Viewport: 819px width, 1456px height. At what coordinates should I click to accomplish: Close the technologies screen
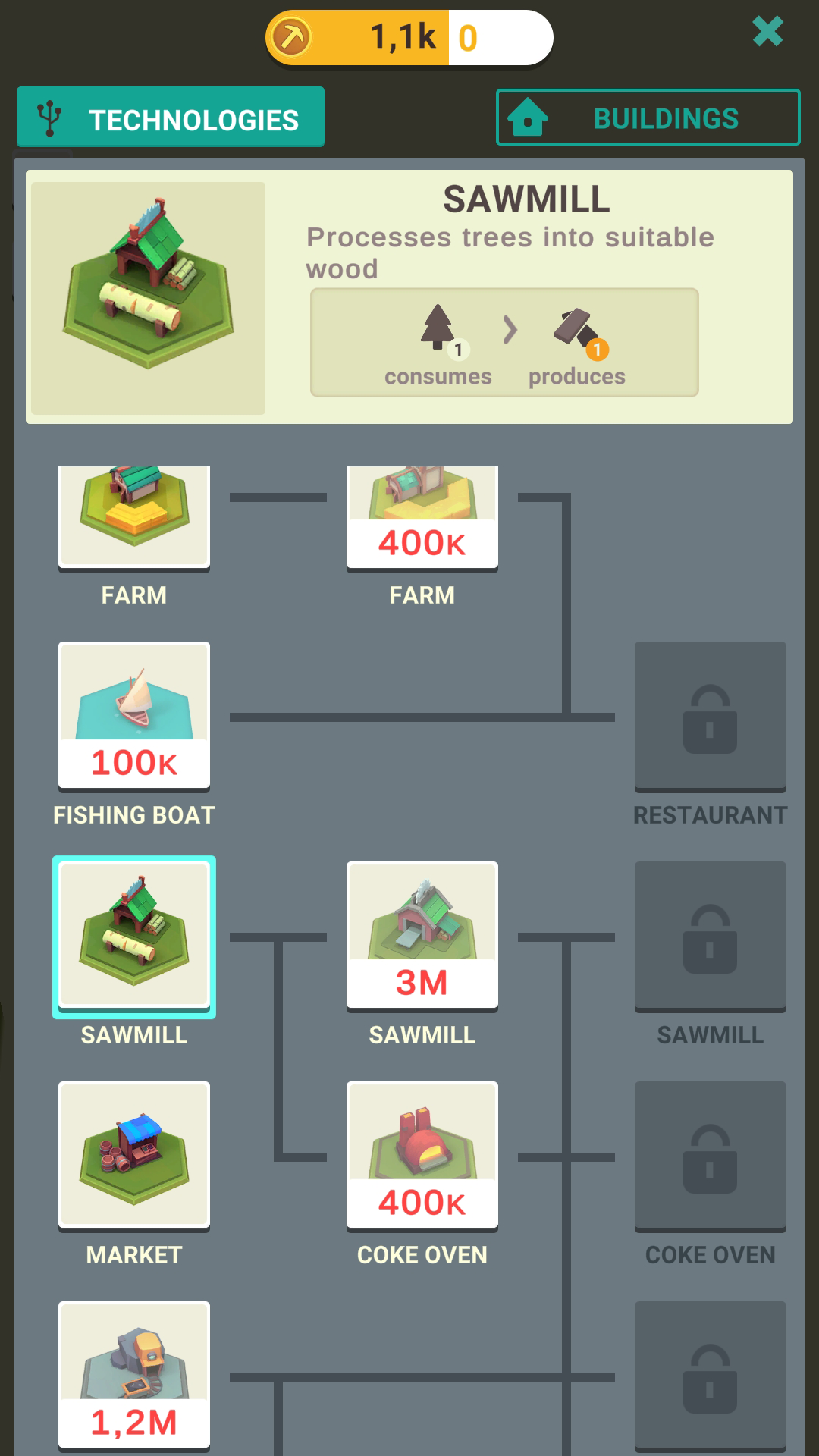click(x=767, y=32)
